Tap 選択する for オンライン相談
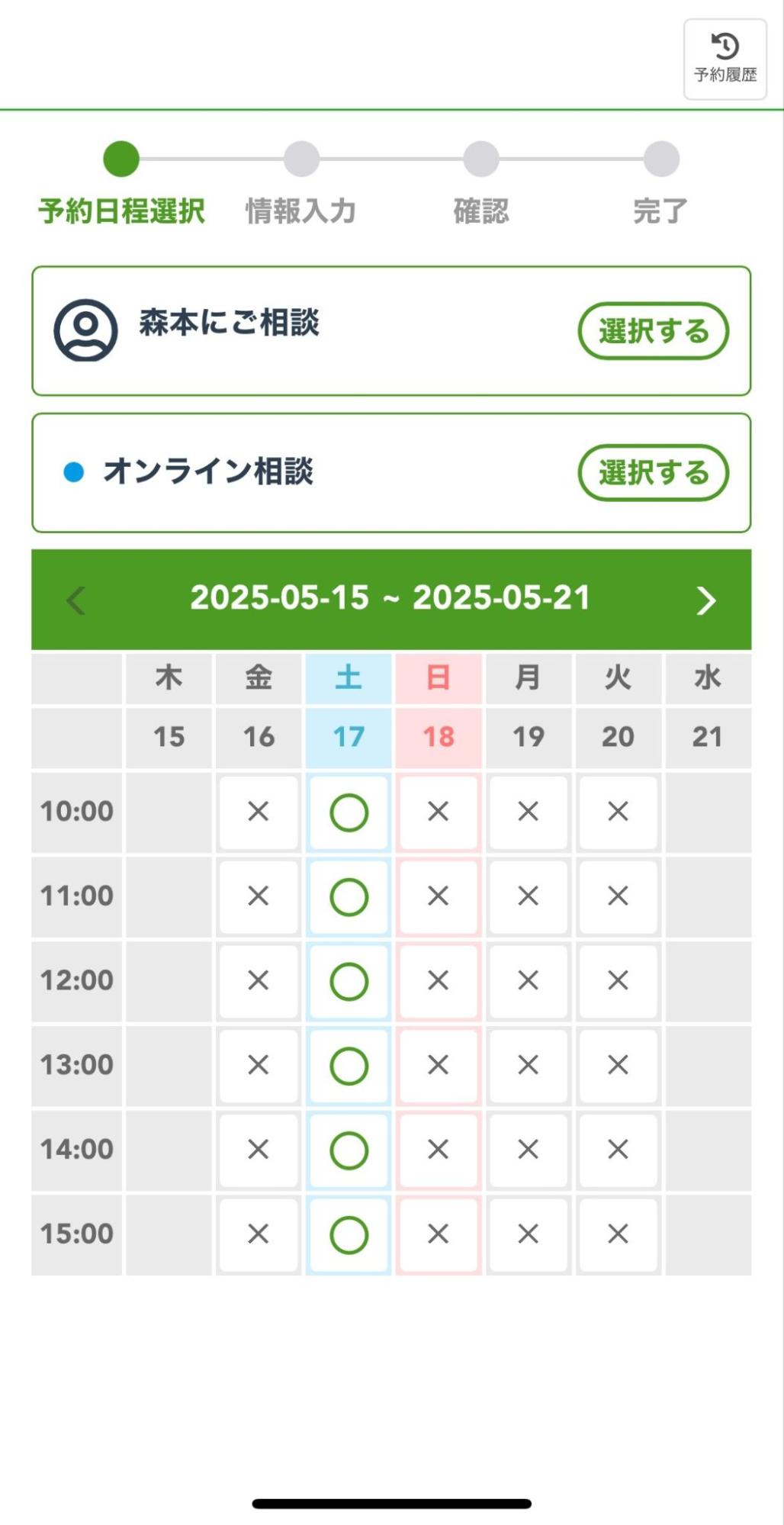The width and height of the screenshot is (784, 1525). point(653,473)
